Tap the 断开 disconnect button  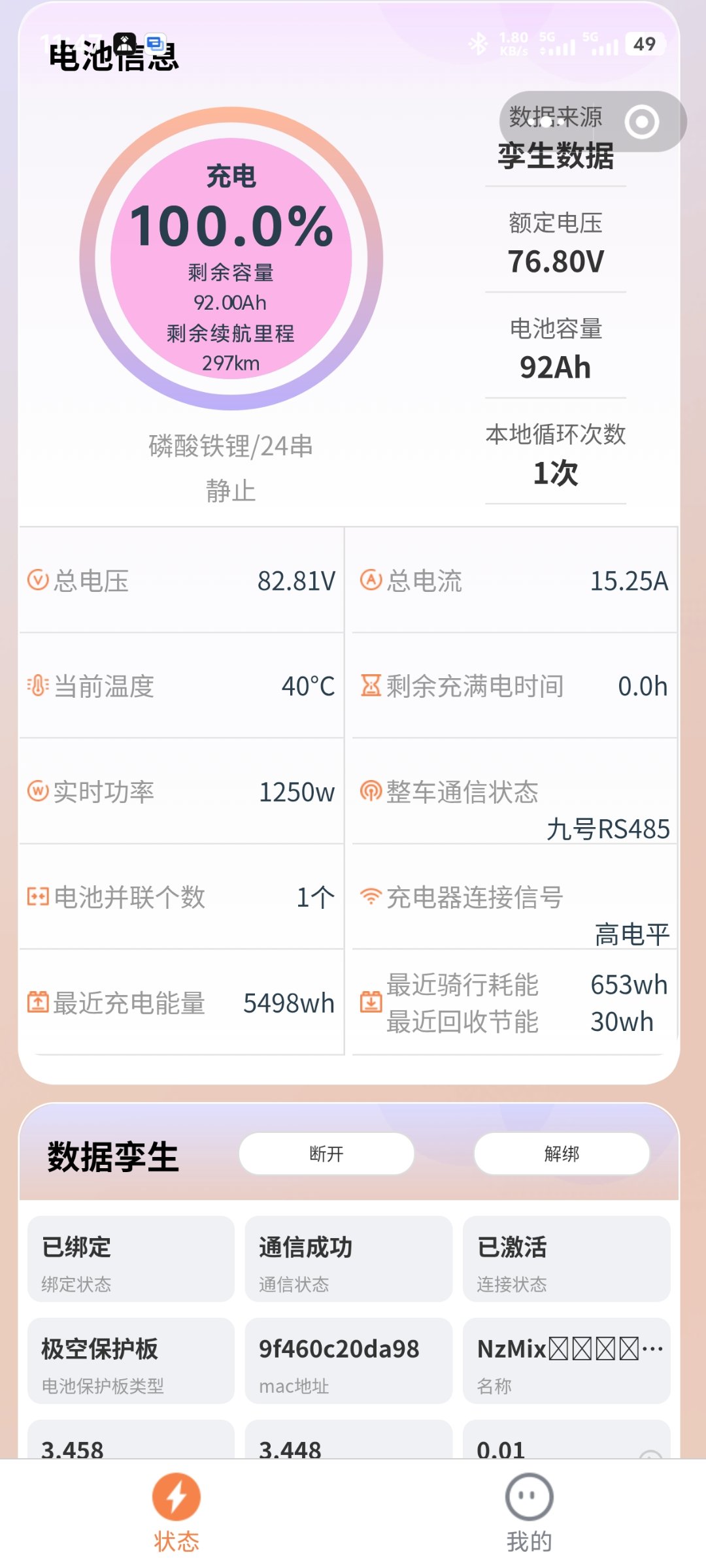(x=326, y=1154)
